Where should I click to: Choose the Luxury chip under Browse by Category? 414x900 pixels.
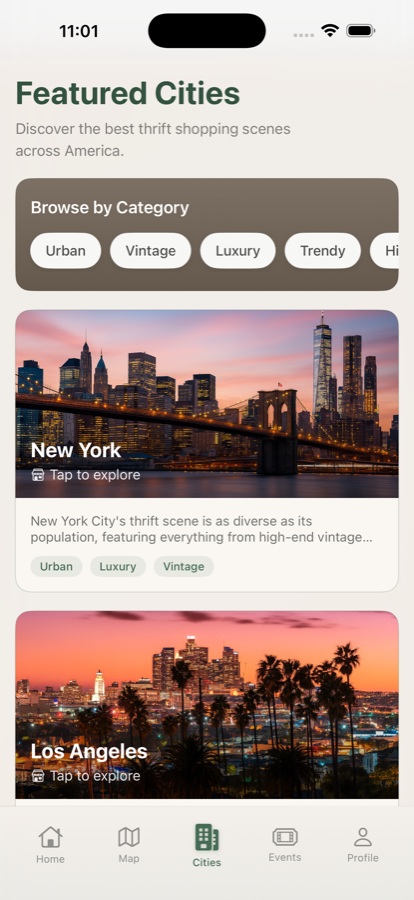pos(238,251)
